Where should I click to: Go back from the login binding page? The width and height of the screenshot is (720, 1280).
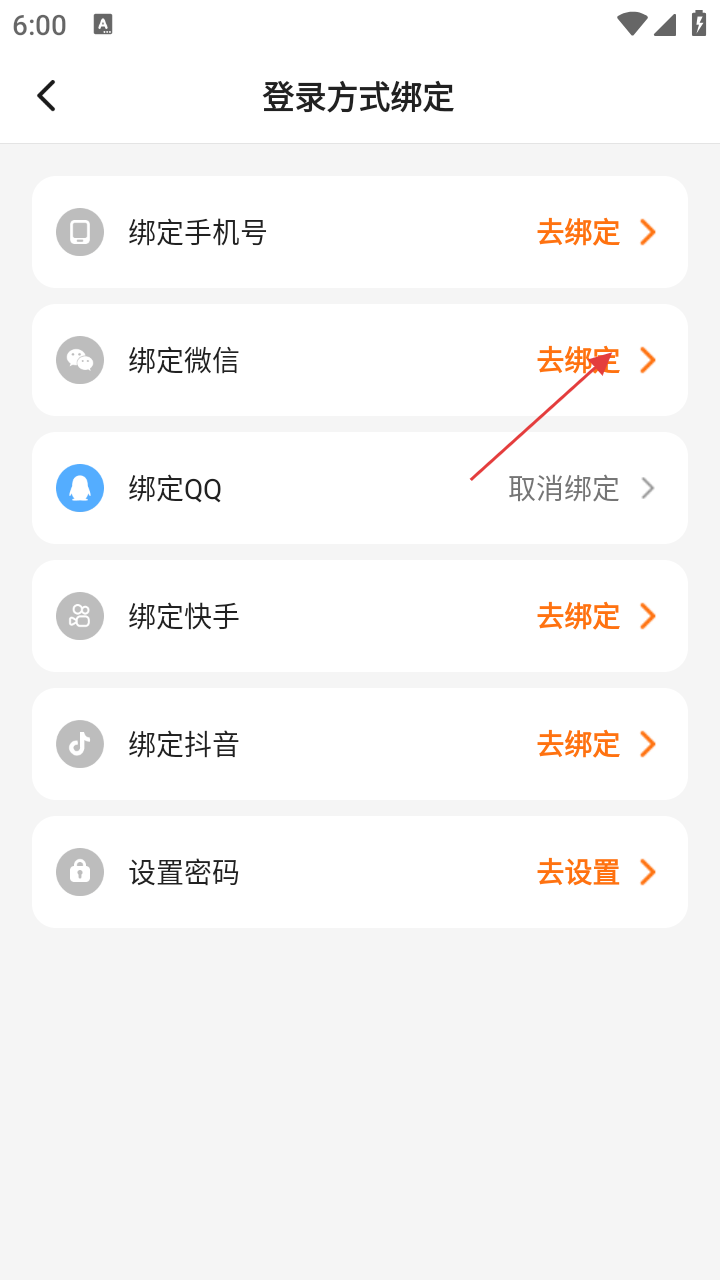pos(46,96)
